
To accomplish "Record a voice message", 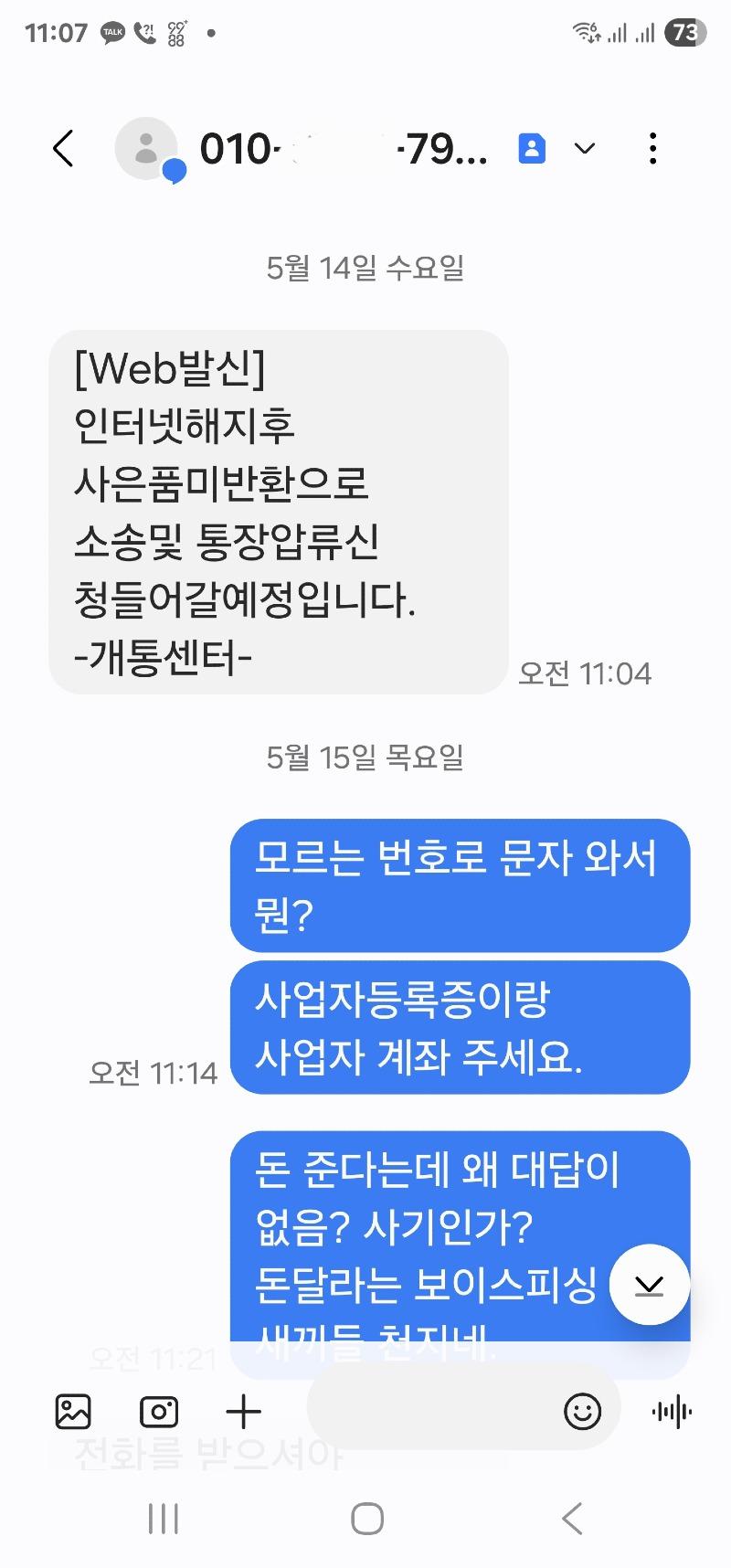I will (x=672, y=1412).
